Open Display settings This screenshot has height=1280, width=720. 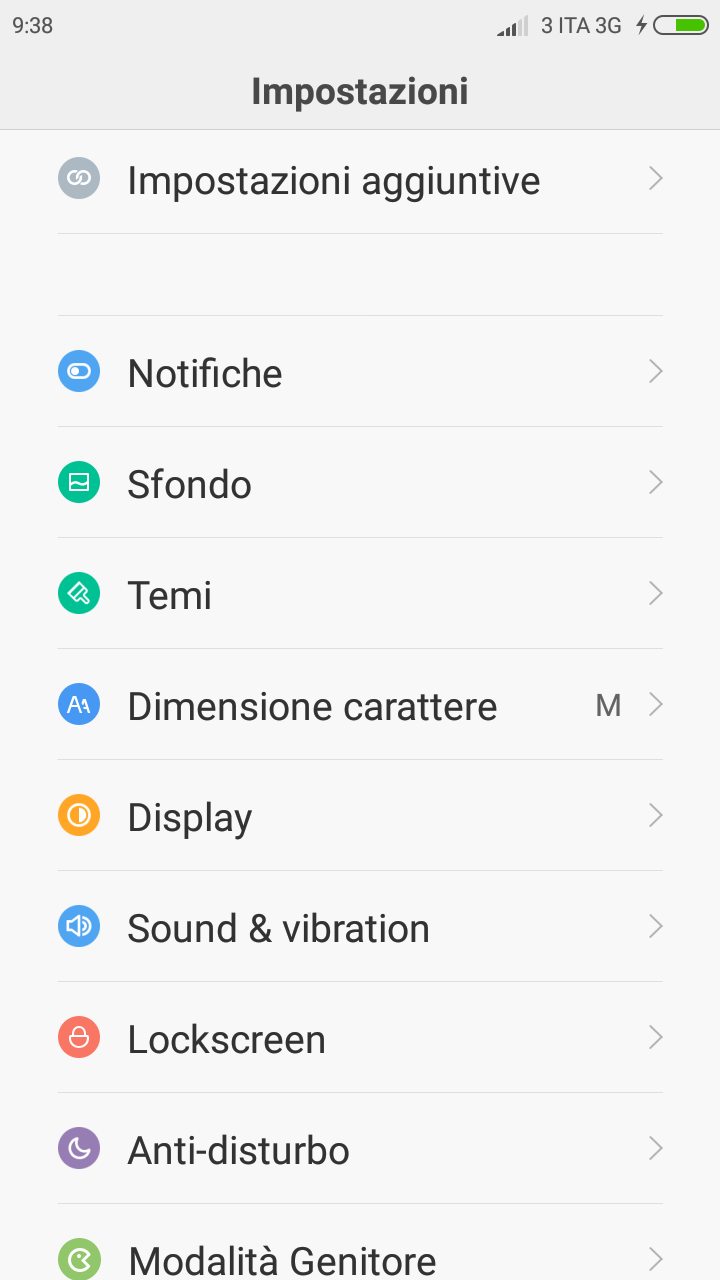click(360, 816)
